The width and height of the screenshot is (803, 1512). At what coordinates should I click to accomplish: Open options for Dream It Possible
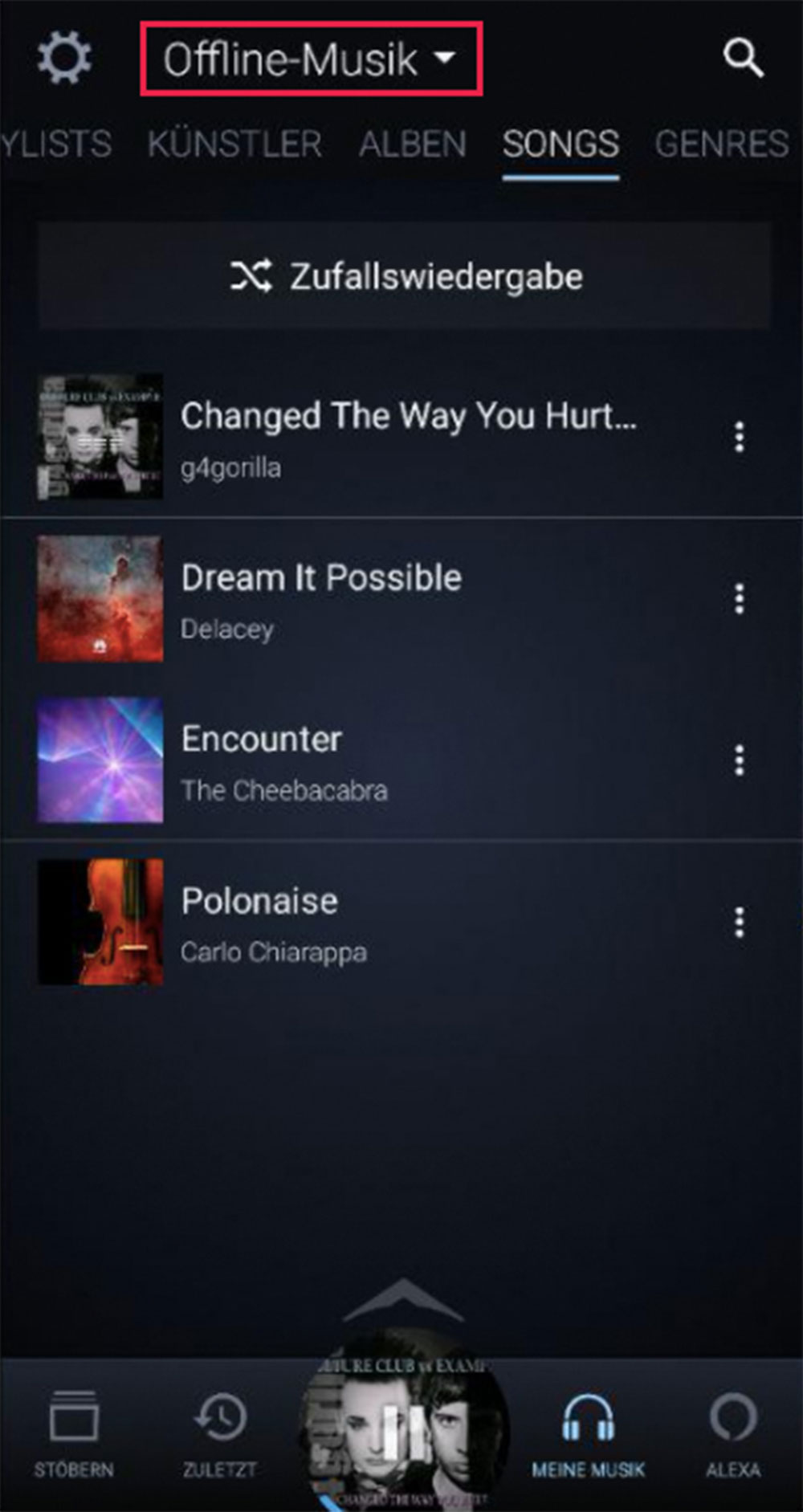(740, 598)
